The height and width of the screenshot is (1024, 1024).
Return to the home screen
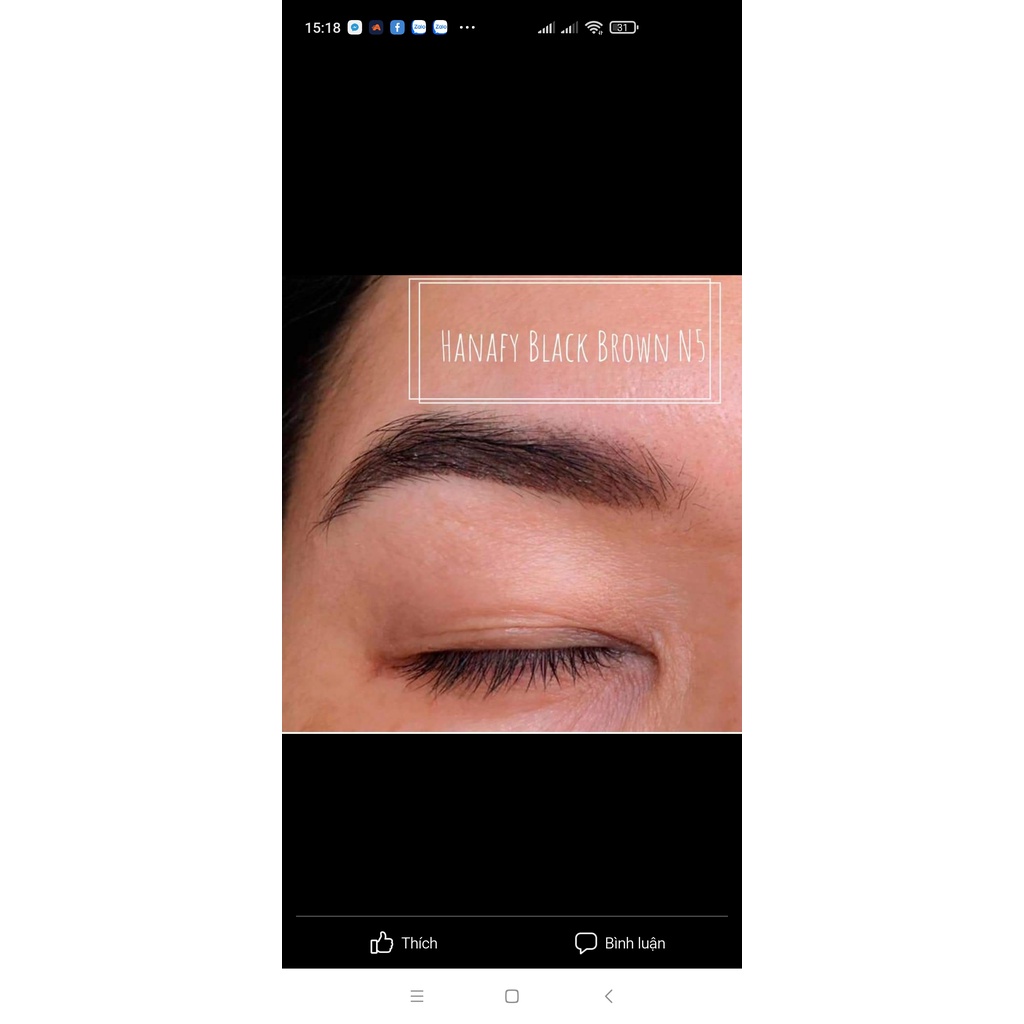[512, 996]
